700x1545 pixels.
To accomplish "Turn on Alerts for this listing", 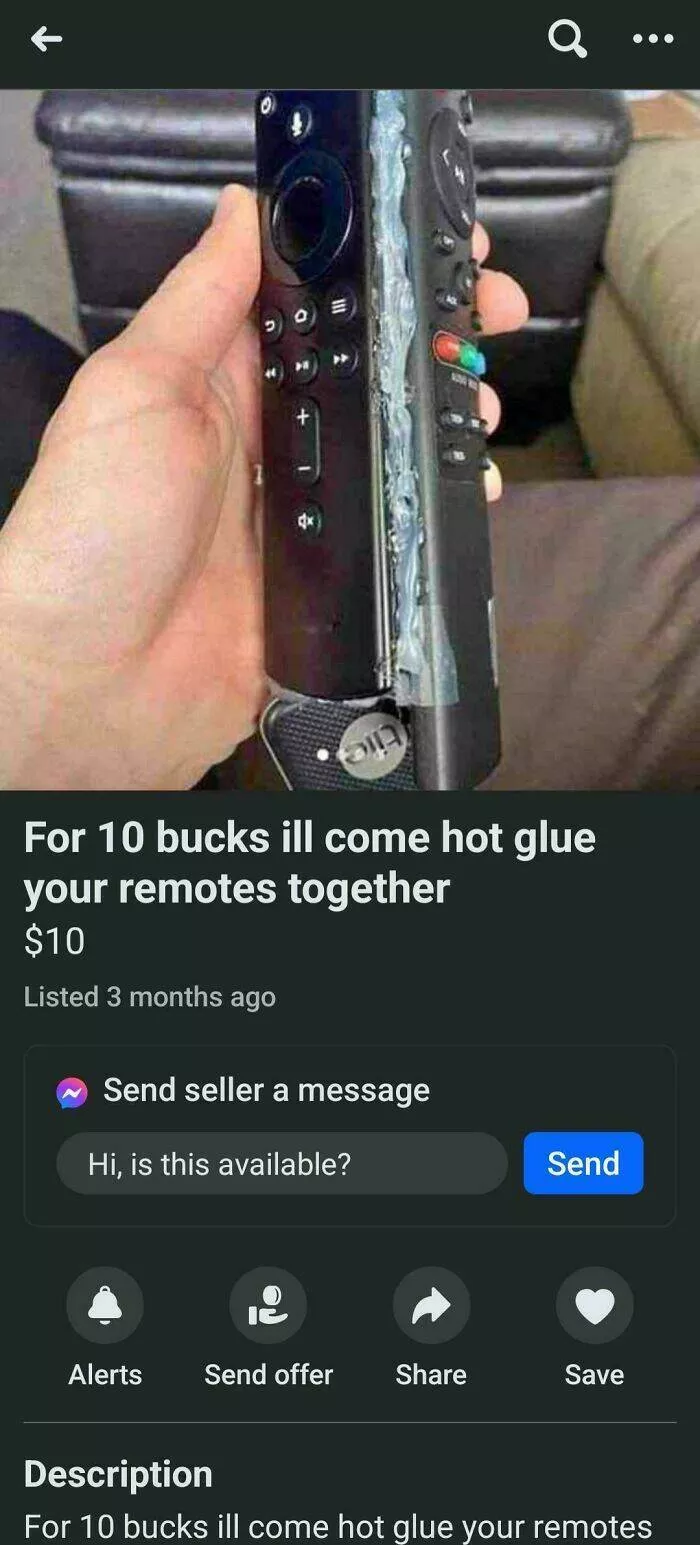I will 105,1305.
